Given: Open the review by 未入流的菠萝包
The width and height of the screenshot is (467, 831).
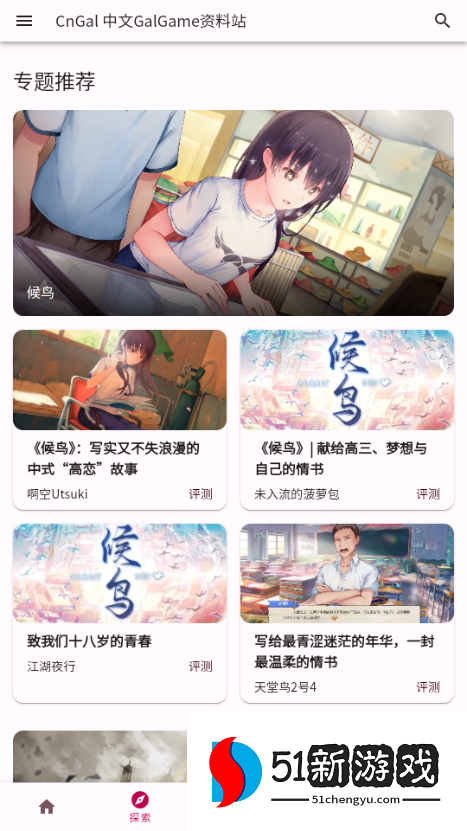Looking at the screenshot, I should [347, 420].
